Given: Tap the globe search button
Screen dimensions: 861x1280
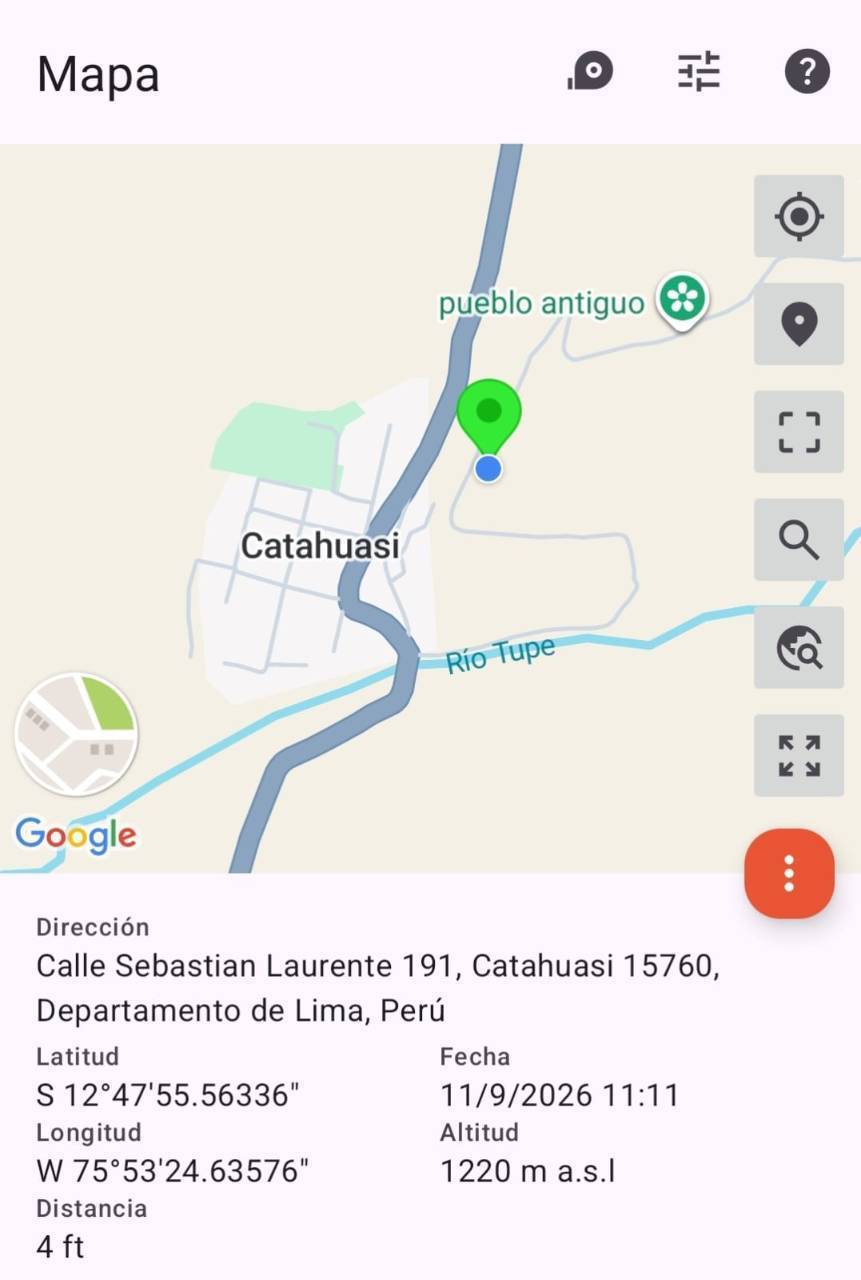Looking at the screenshot, I should pos(799,648).
